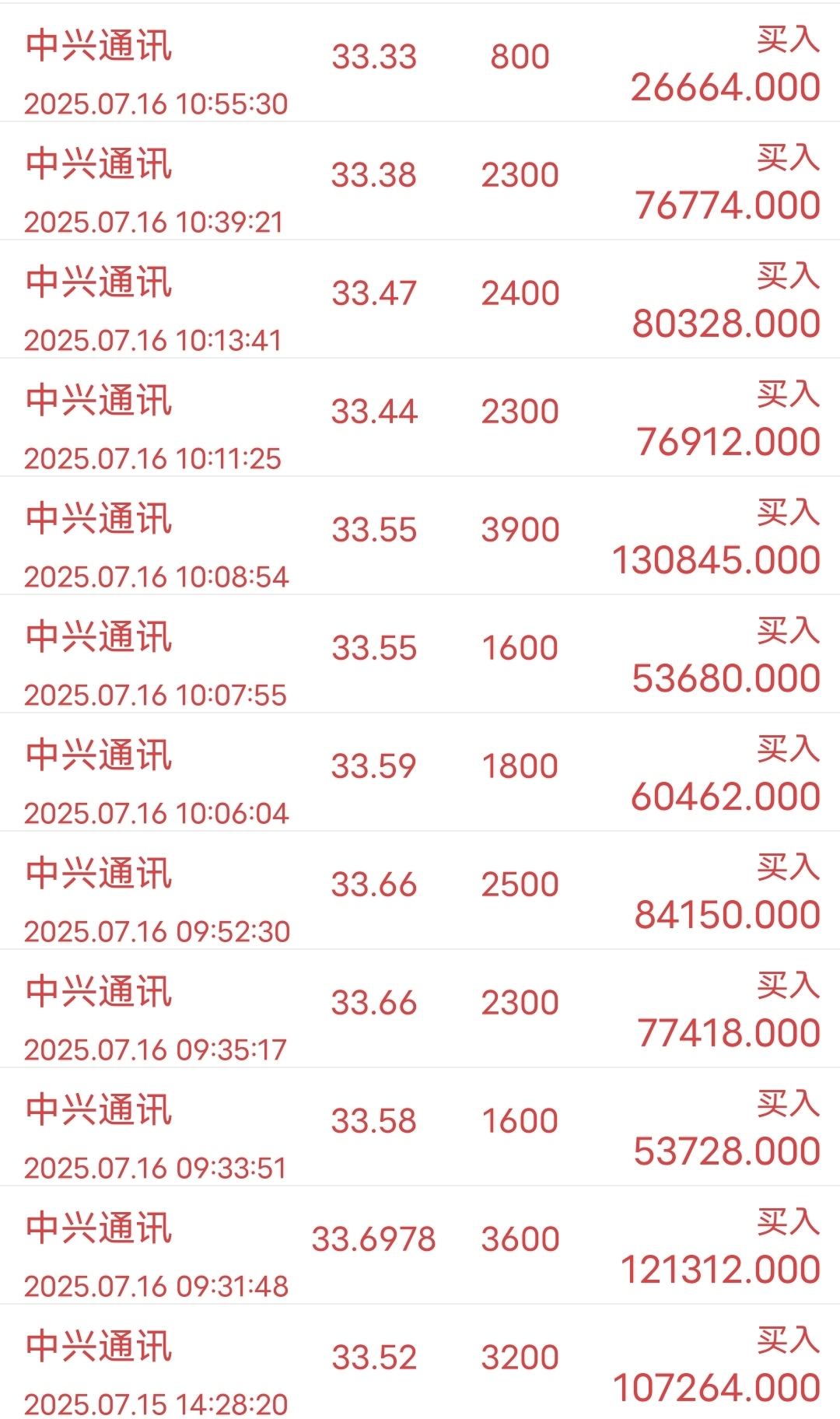Open the 3900-share record at 10:08:54
The width and height of the screenshot is (840, 1419).
420,535
